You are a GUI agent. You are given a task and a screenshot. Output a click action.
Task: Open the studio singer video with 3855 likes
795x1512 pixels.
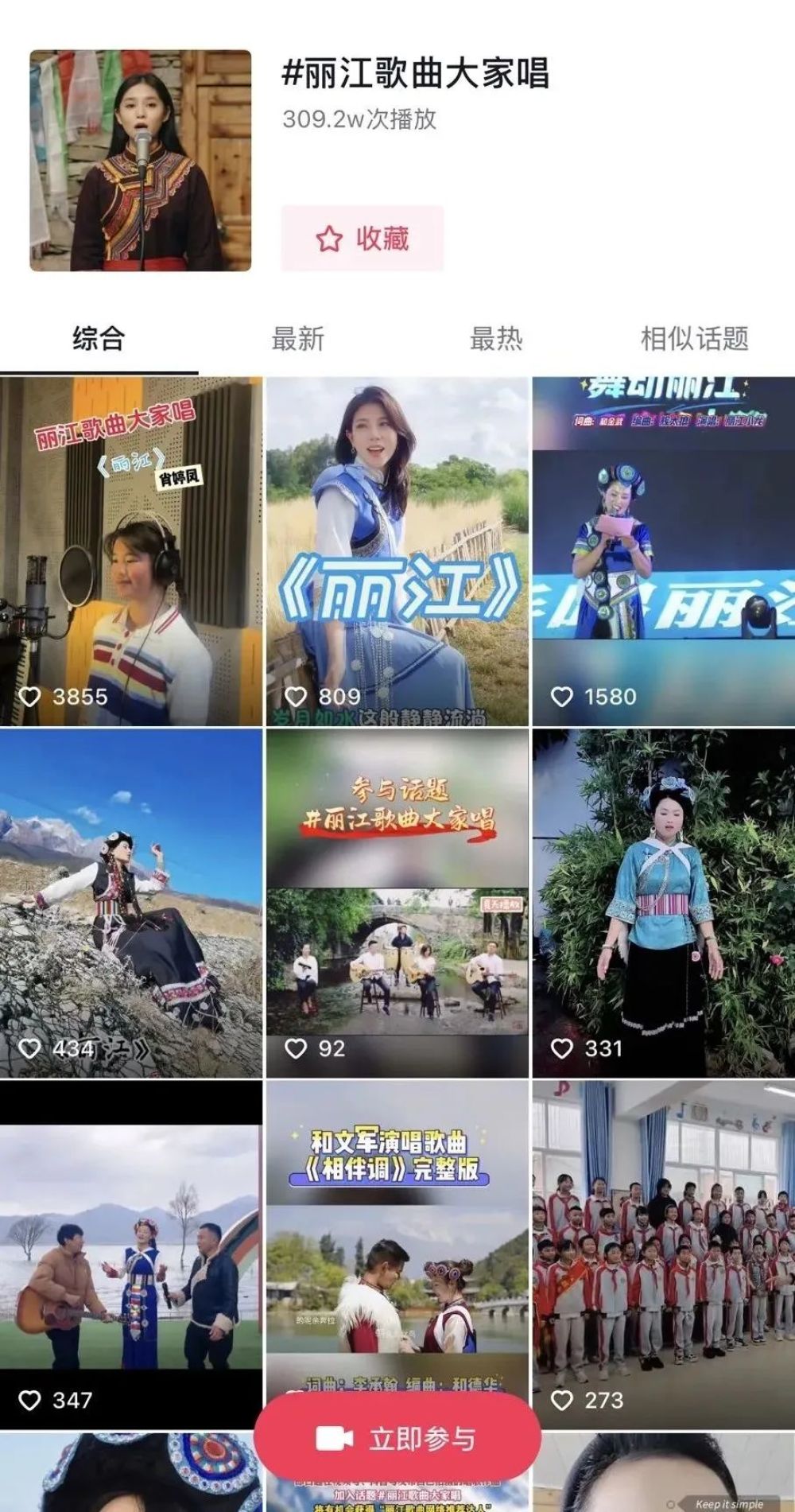click(x=131, y=551)
